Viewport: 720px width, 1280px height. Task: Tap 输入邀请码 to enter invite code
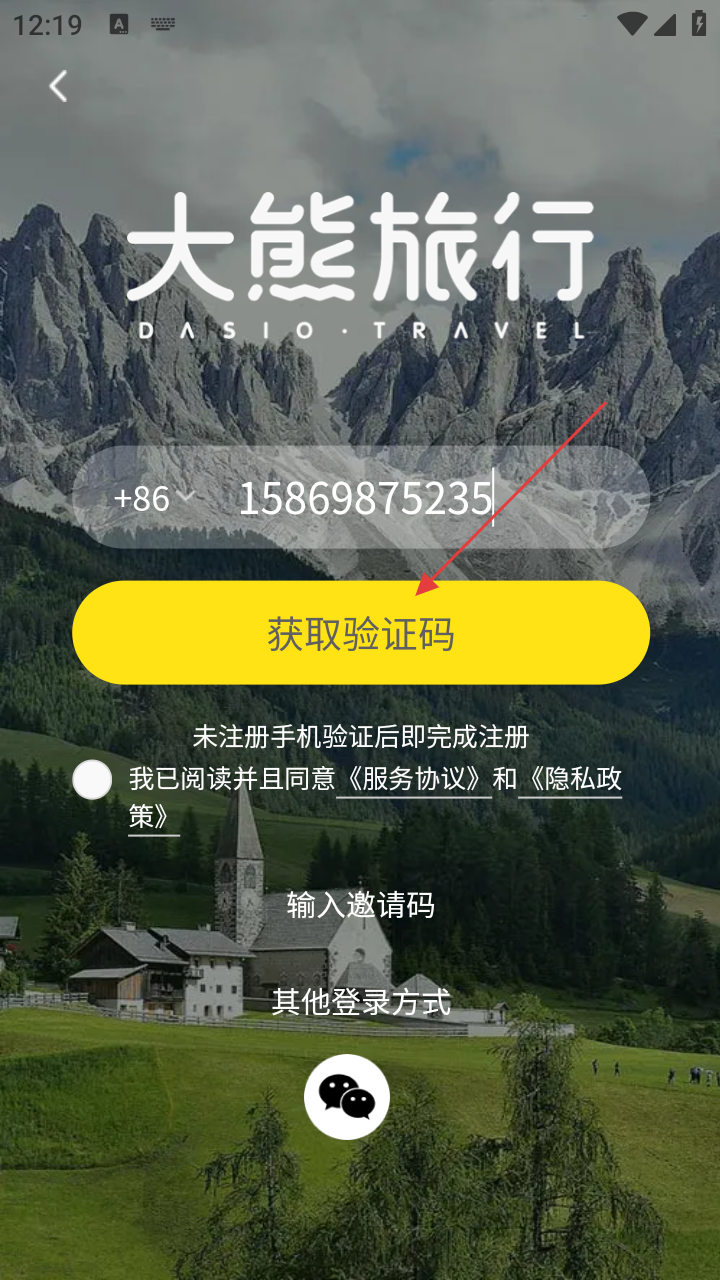click(361, 905)
